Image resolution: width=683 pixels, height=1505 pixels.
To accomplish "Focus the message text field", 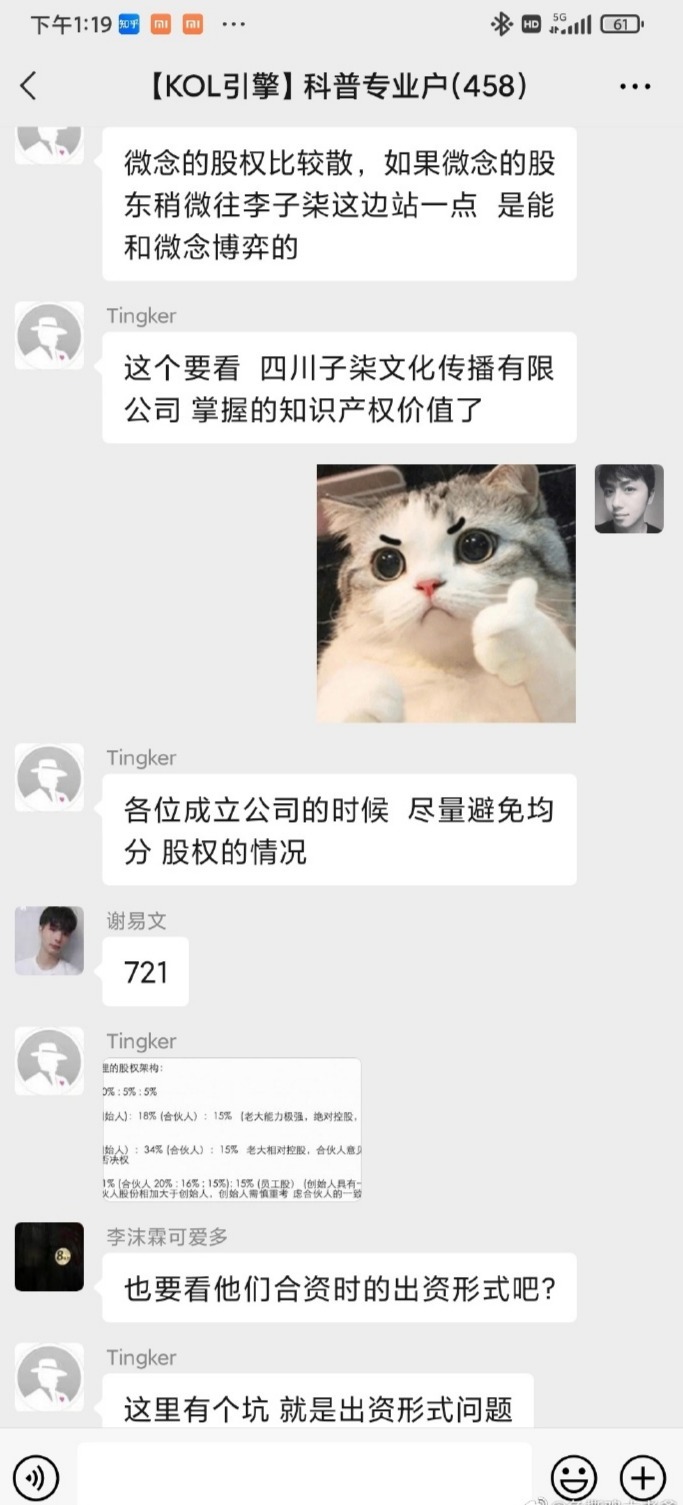I will click(x=305, y=1474).
